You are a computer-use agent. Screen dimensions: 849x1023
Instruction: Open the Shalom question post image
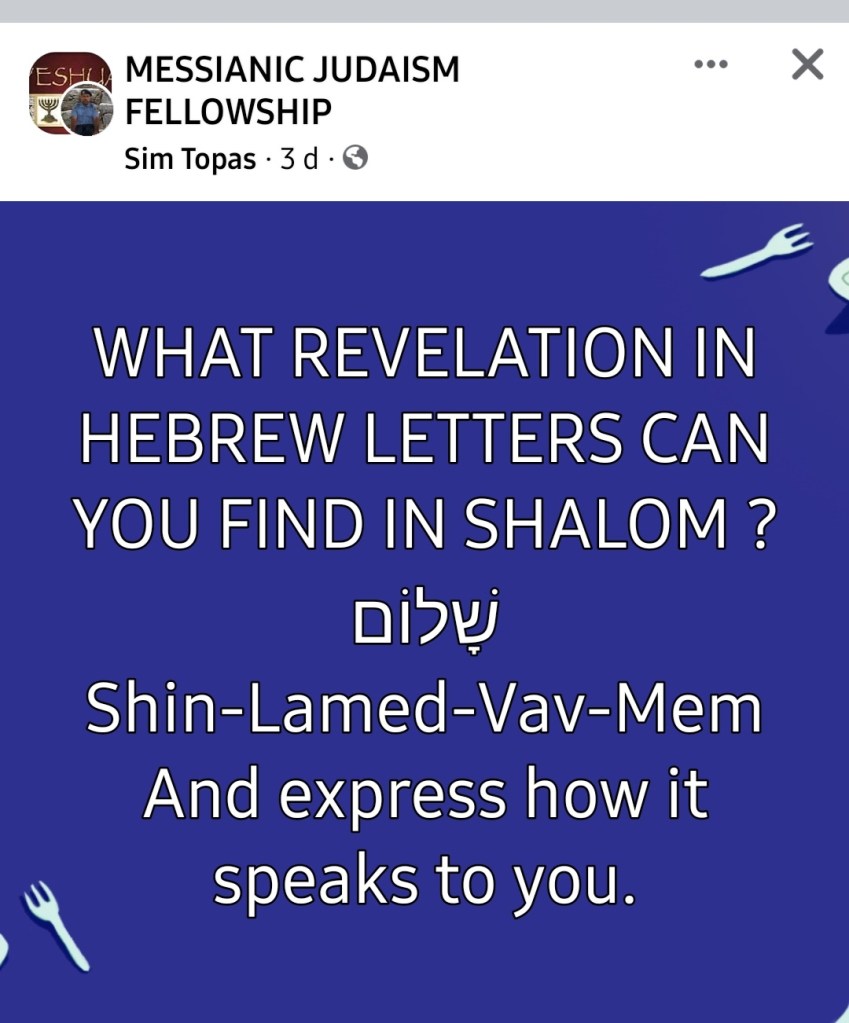pyautogui.click(x=424, y=610)
